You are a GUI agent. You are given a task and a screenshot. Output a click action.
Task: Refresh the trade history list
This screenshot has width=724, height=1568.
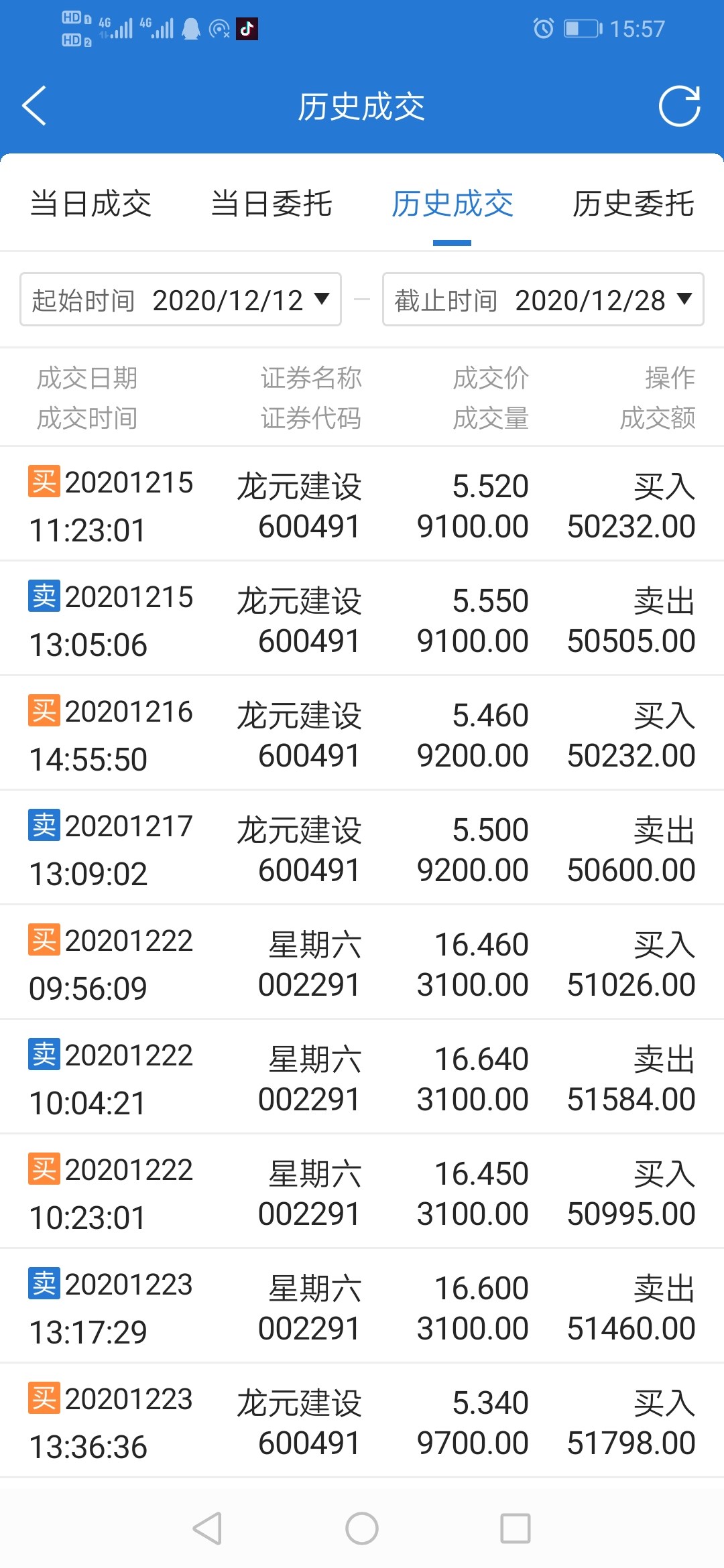click(678, 106)
